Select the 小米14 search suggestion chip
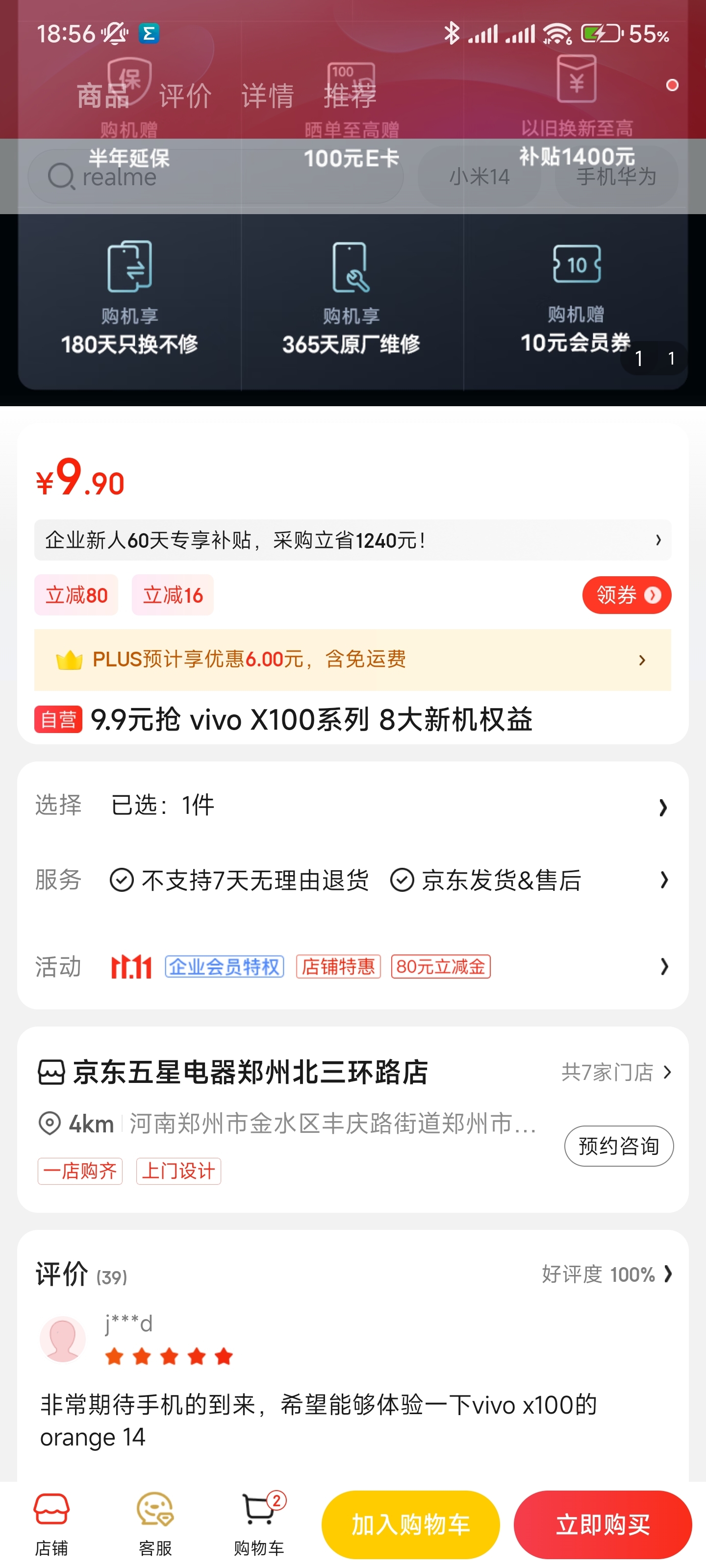706x1568 pixels. pos(479,177)
